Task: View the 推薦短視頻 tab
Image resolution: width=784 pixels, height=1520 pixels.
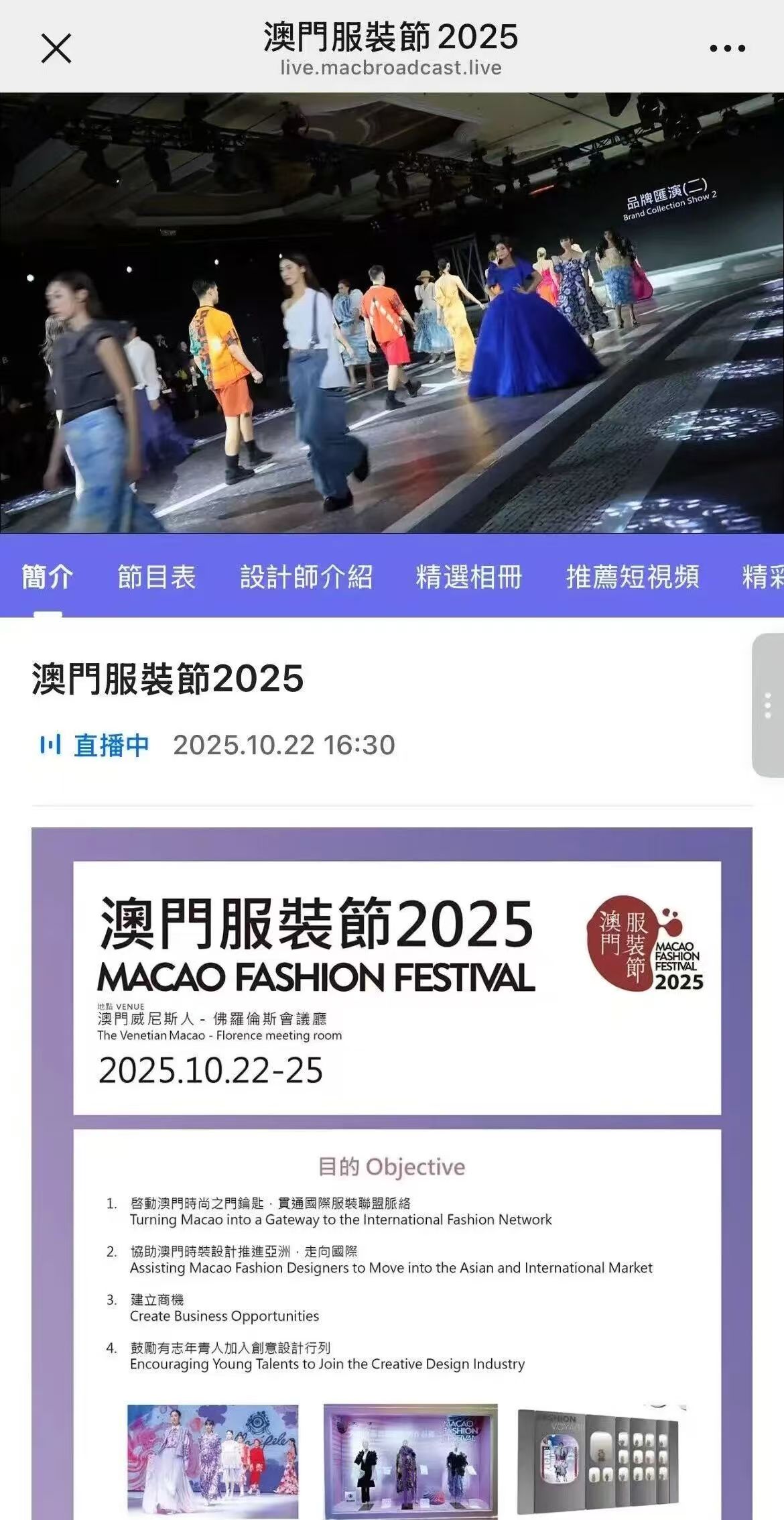Action: (633, 577)
